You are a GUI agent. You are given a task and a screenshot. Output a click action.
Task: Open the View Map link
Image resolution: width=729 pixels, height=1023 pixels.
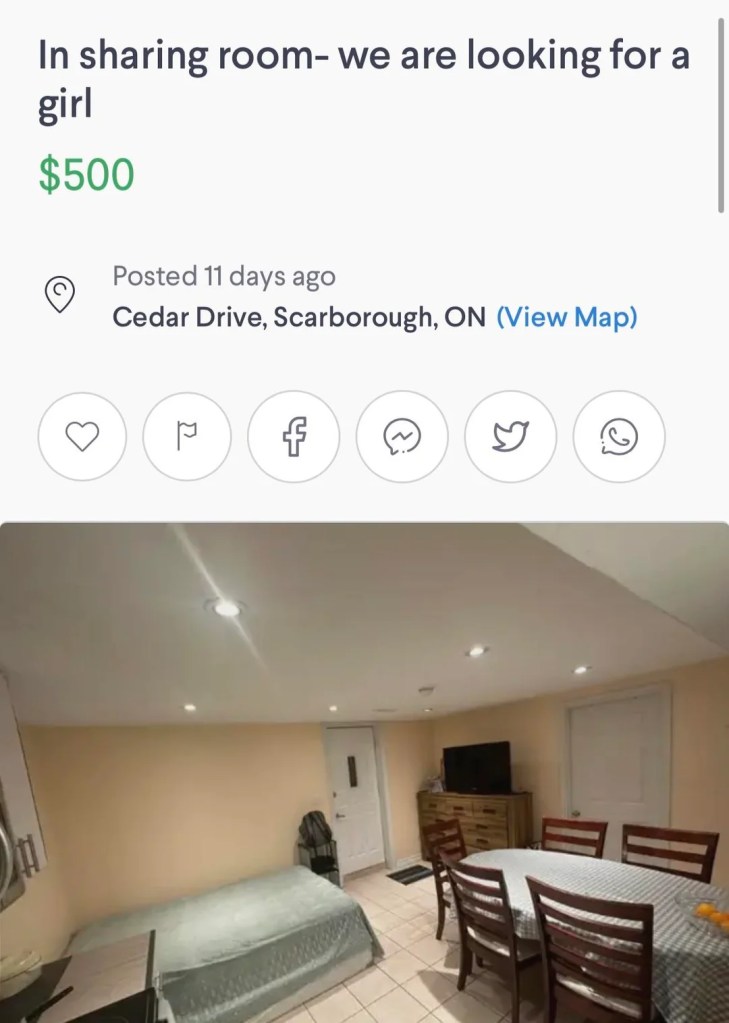[566, 318]
